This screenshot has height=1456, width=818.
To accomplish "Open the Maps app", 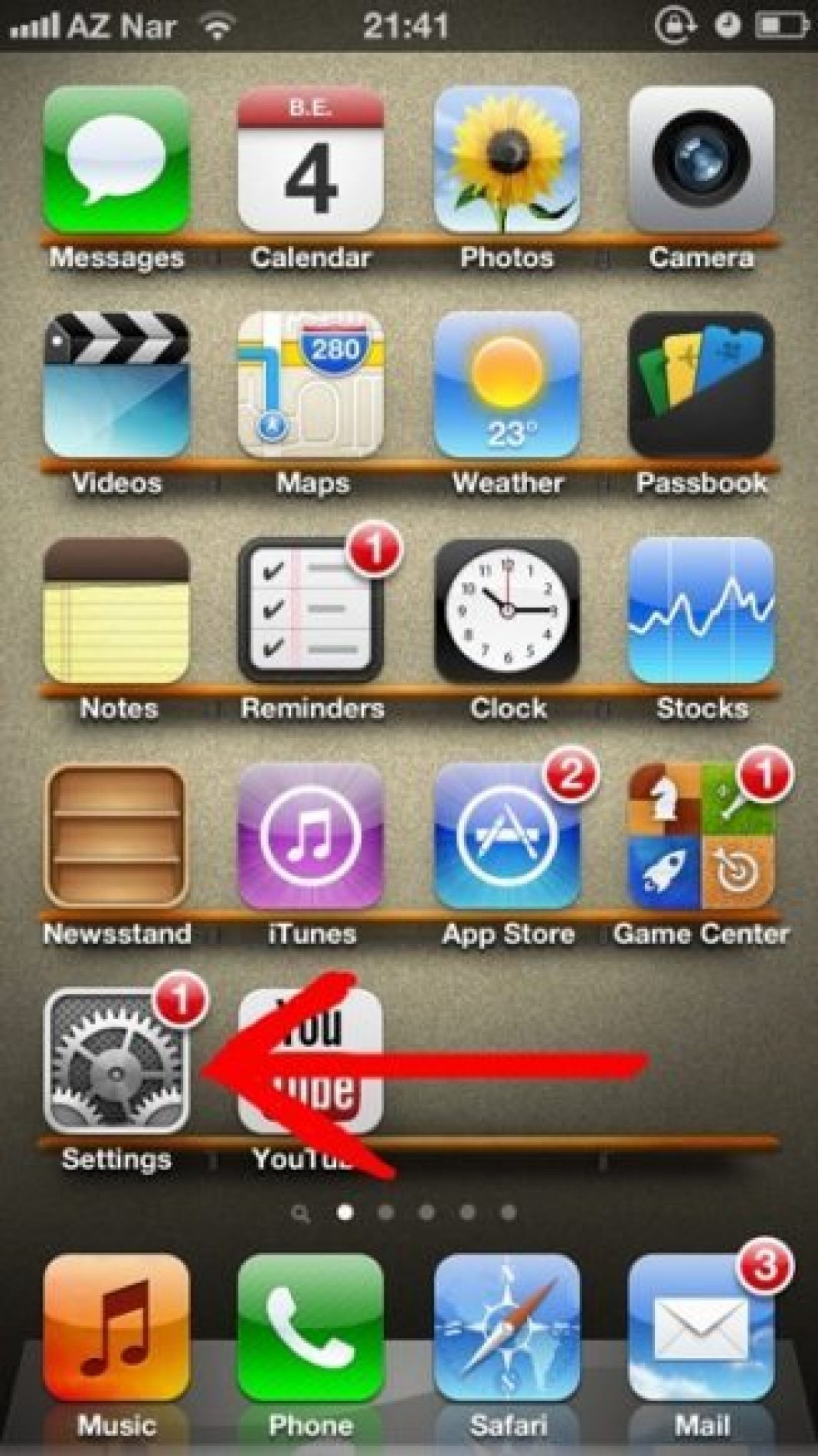I will coord(310,385).
